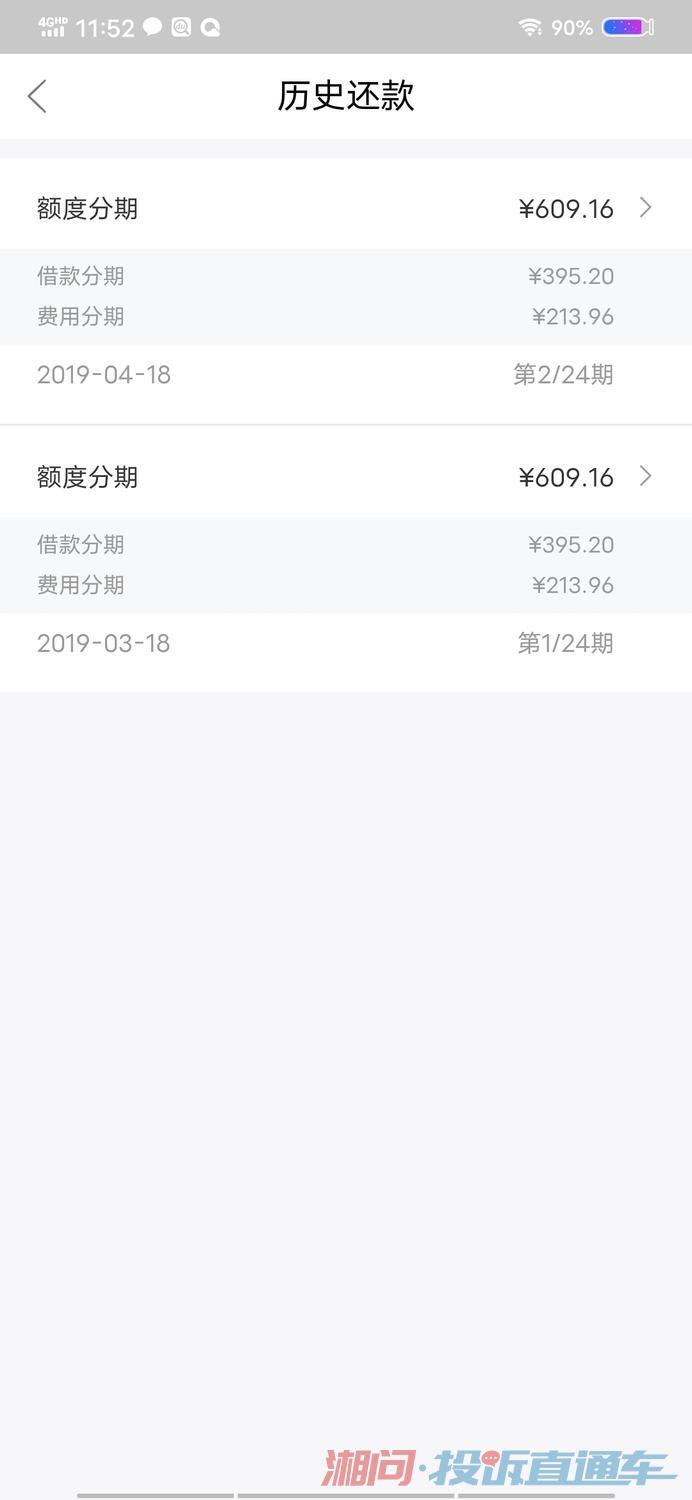Go back from the 历史还款 page

pyautogui.click(x=38, y=97)
